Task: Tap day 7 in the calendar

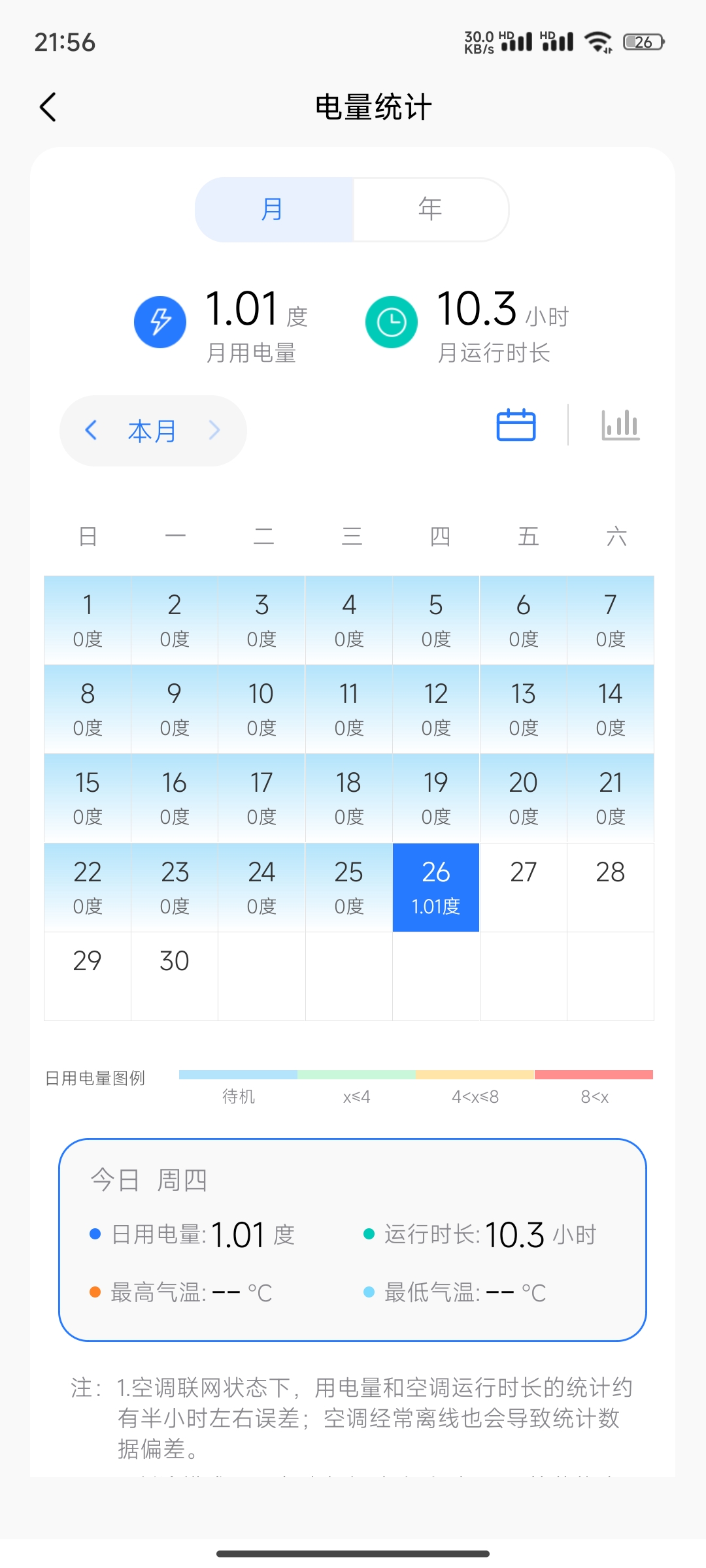Action: point(610,619)
